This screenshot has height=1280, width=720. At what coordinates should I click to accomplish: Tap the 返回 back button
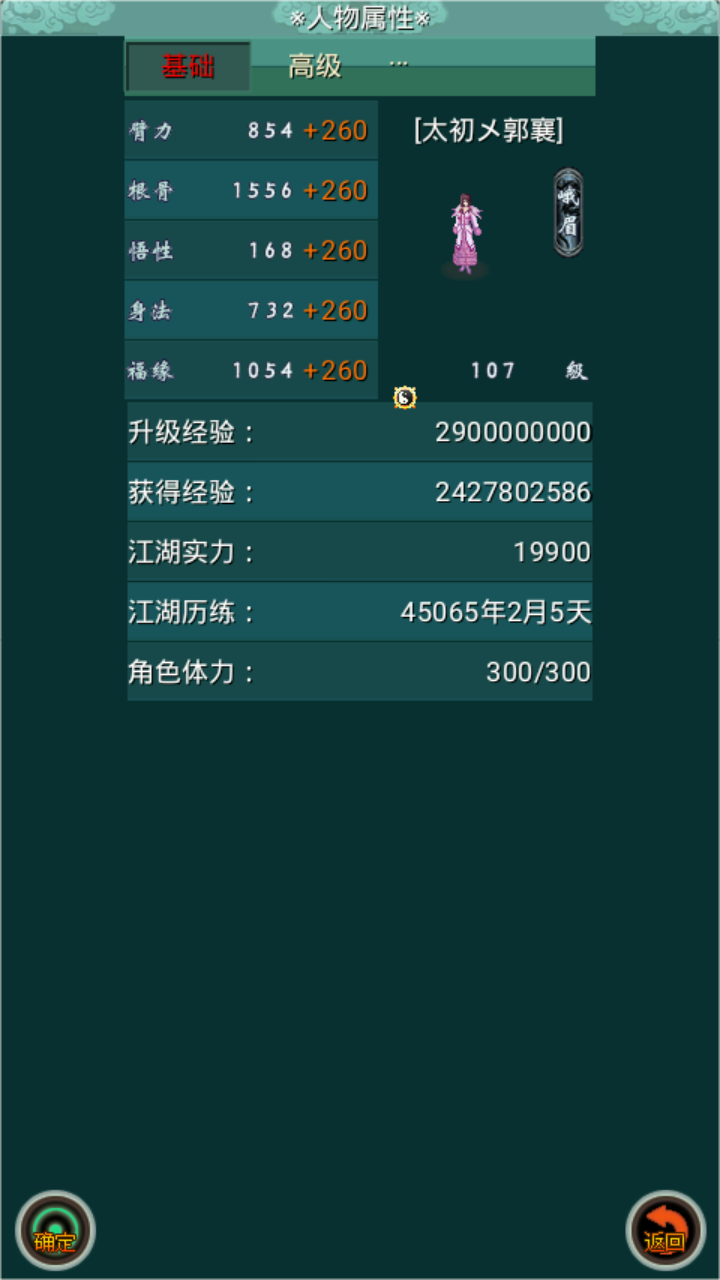coord(665,1230)
